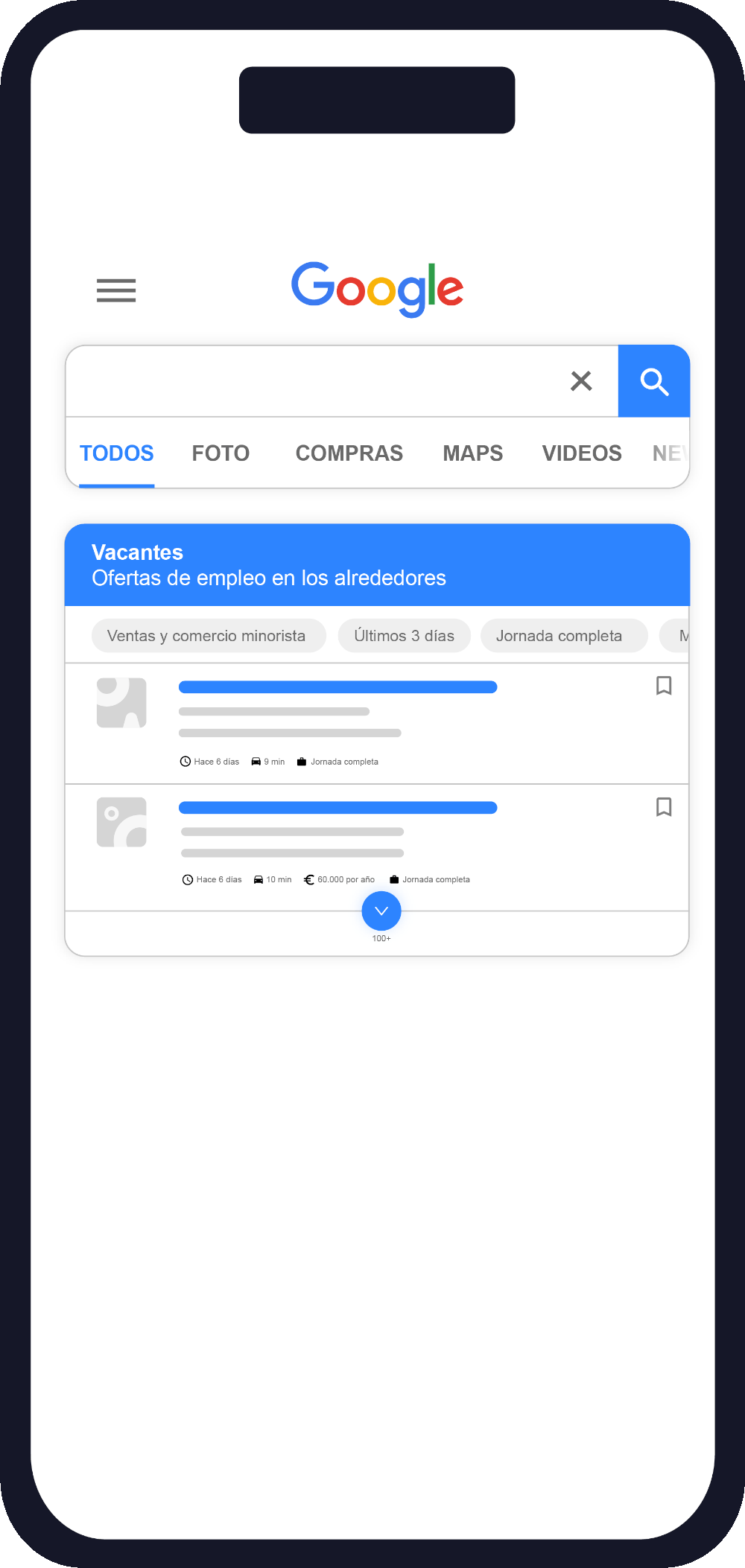Expand the 100+ more vacancies
This screenshot has height=1568, width=745.
pos(381,911)
